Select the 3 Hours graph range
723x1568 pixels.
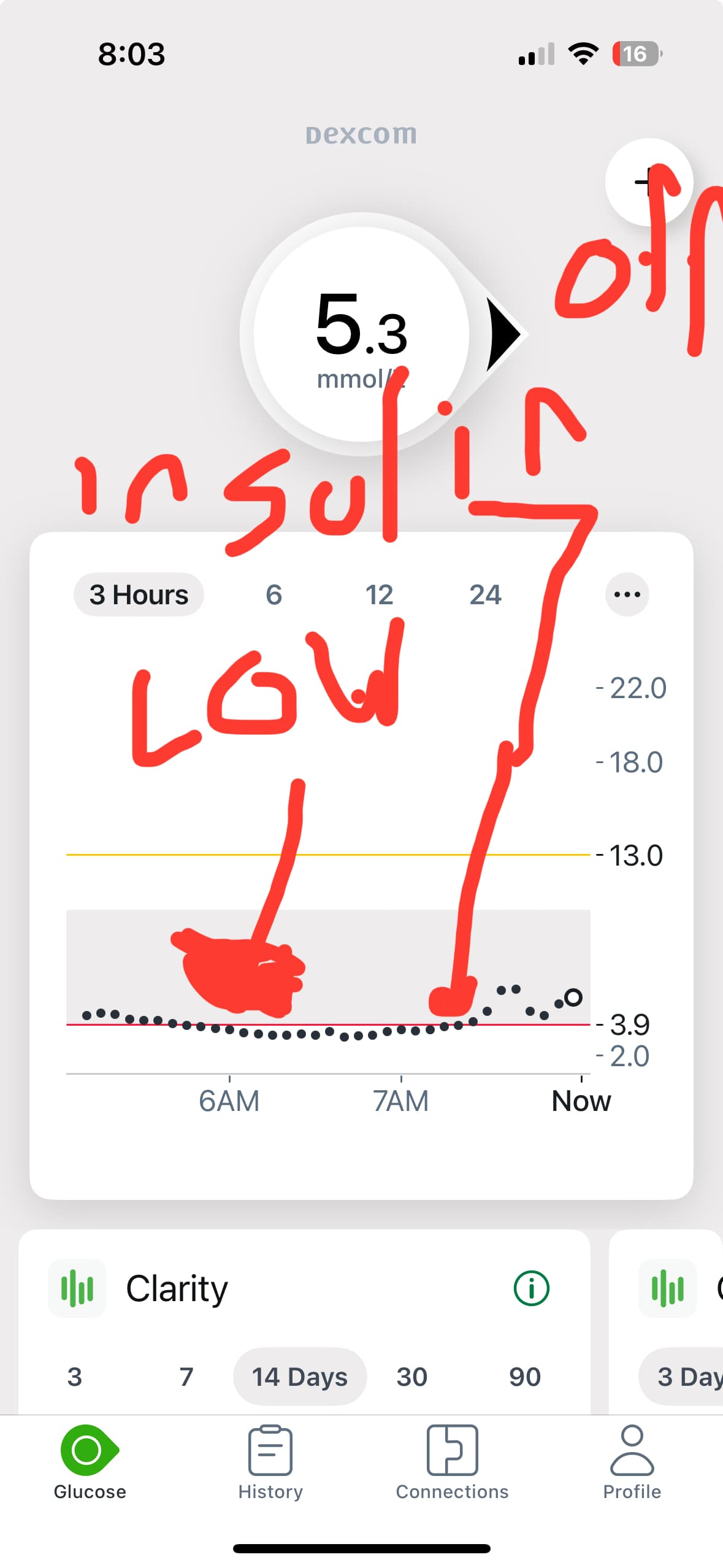click(139, 594)
